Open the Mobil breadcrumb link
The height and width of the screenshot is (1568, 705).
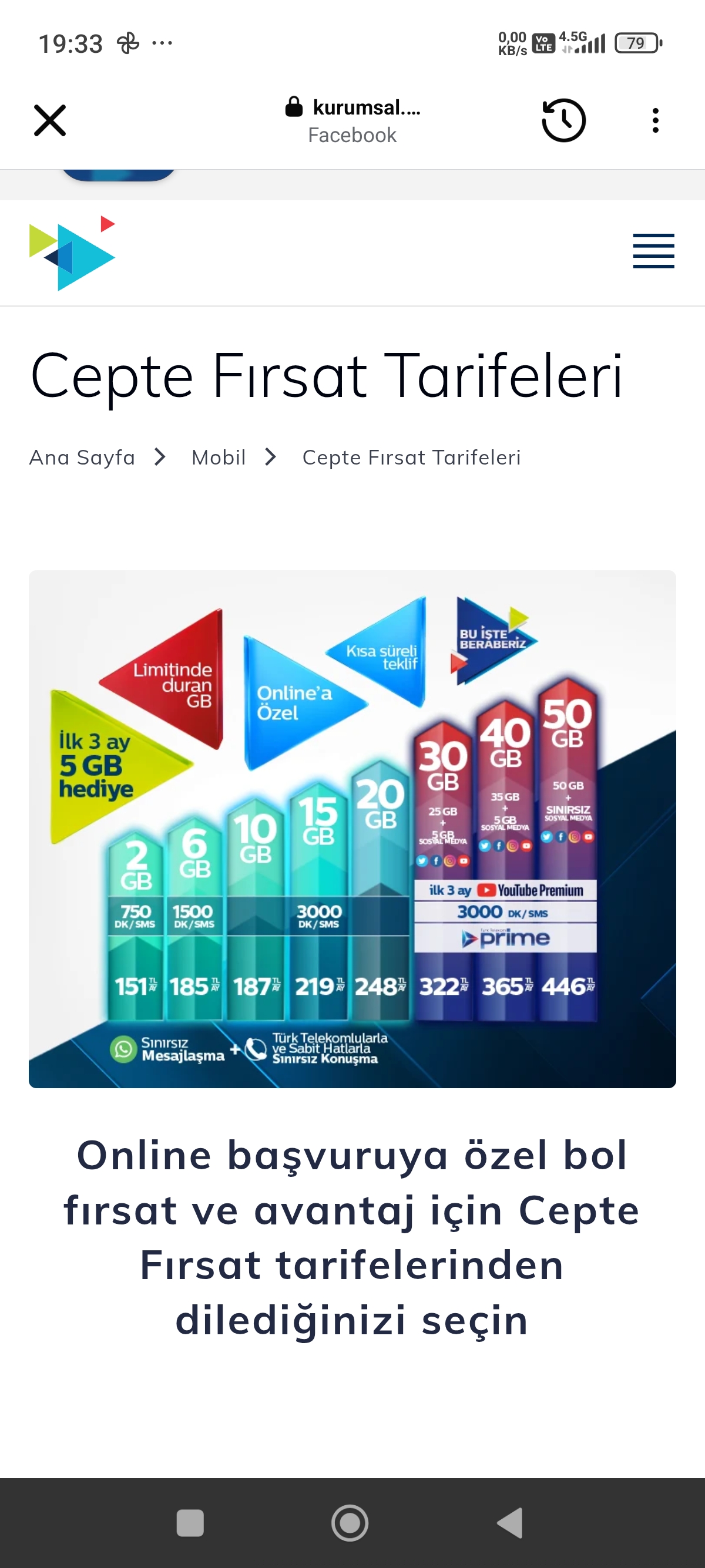coord(219,457)
